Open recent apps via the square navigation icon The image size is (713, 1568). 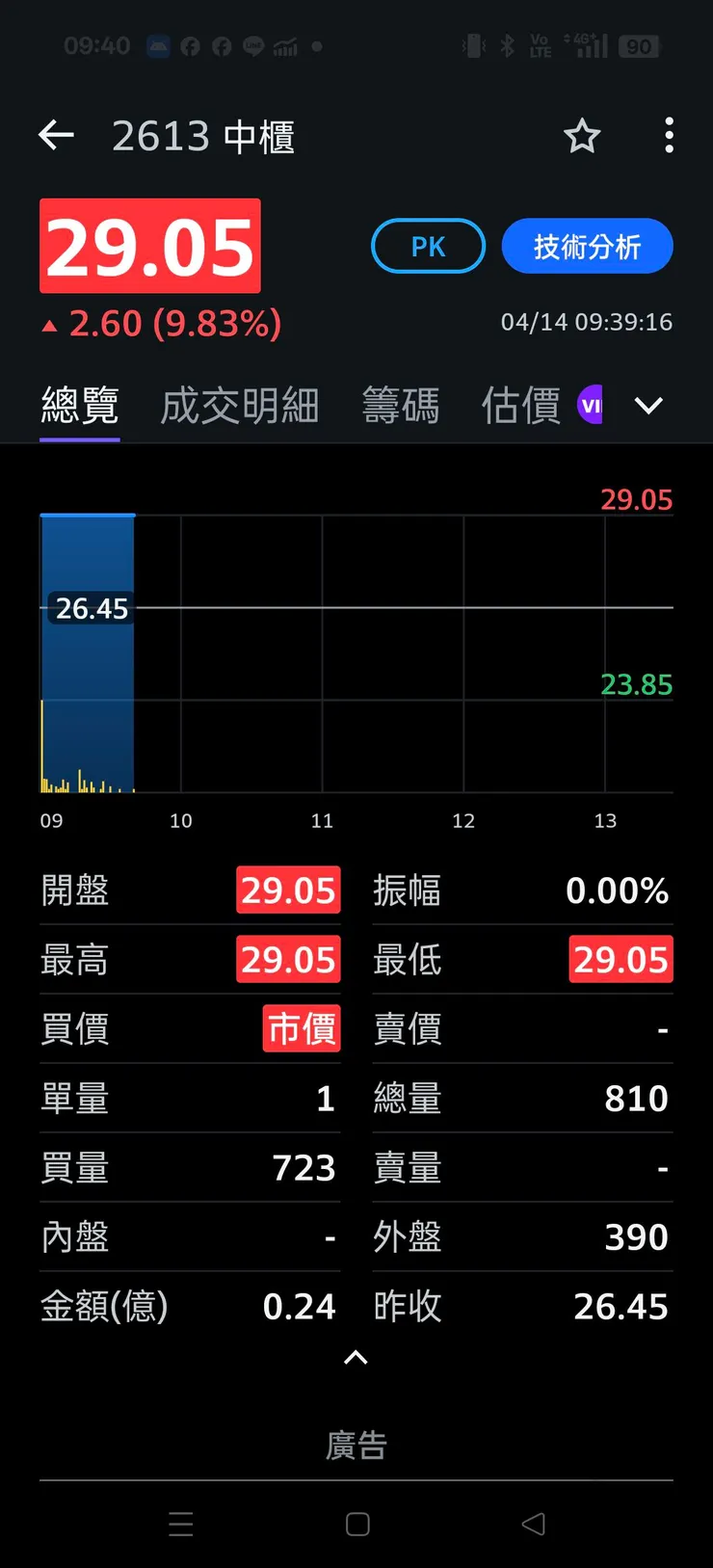pos(356,1524)
